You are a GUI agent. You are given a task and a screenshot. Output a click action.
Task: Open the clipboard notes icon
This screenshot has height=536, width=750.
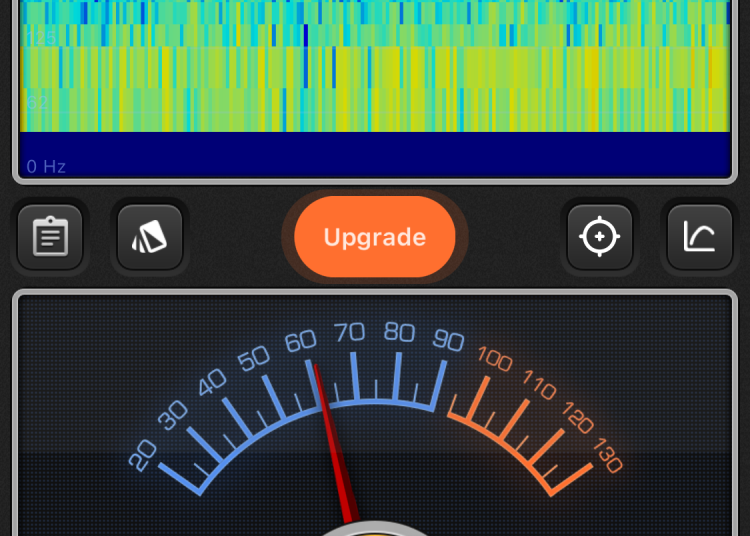point(50,237)
